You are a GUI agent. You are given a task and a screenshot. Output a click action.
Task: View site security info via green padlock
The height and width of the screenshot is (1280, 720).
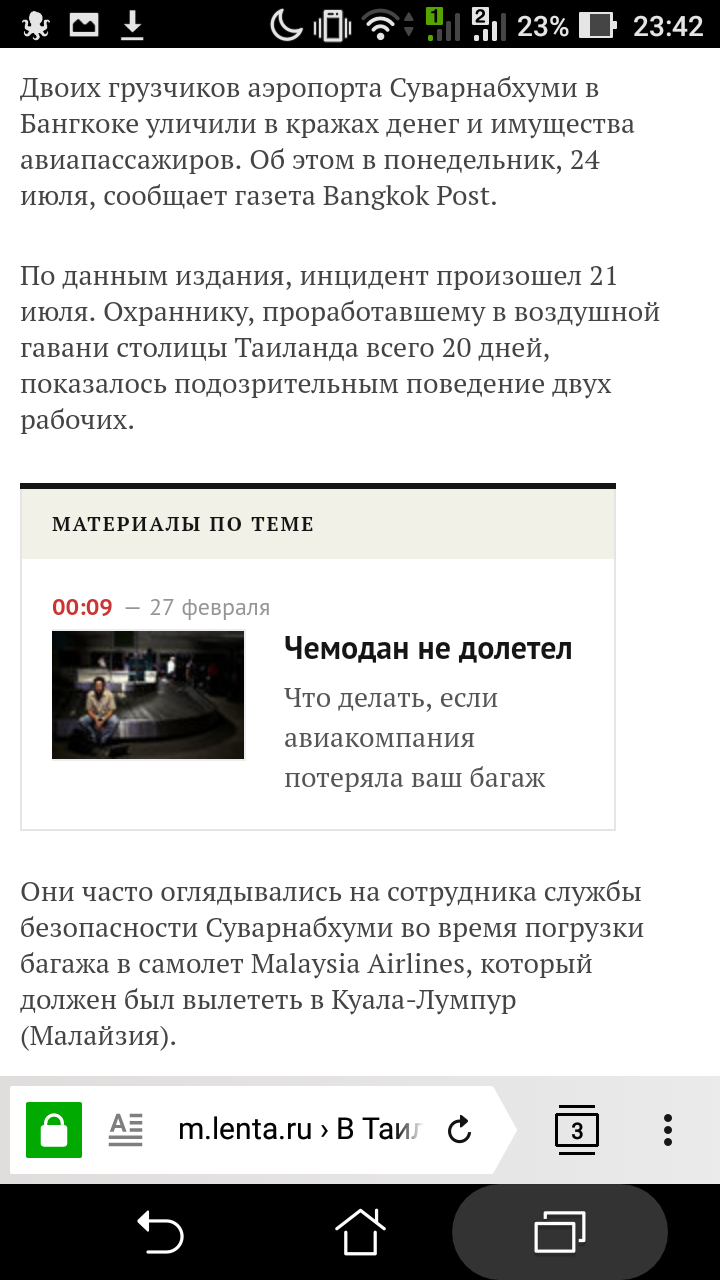pyautogui.click(x=53, y=1130)
